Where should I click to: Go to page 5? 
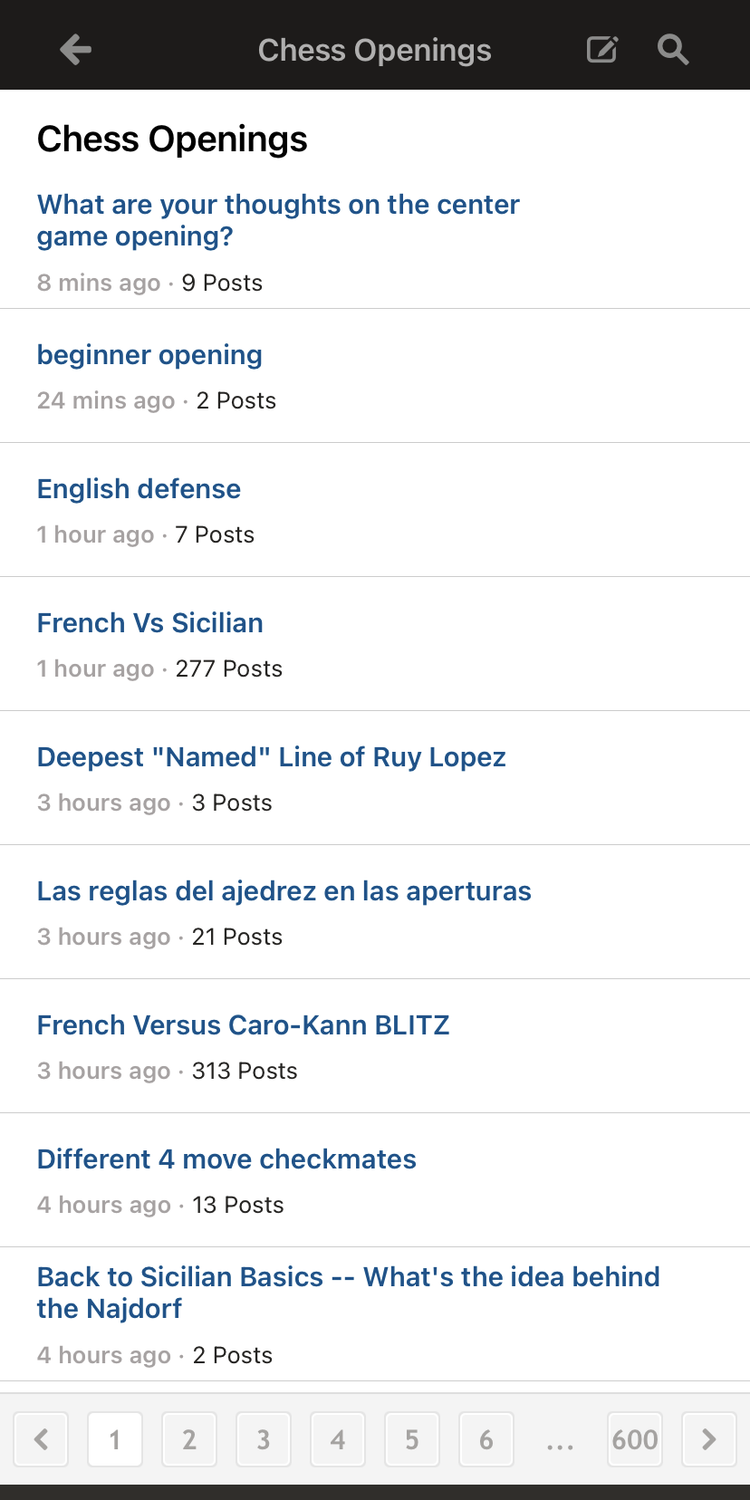(412, 1439)
